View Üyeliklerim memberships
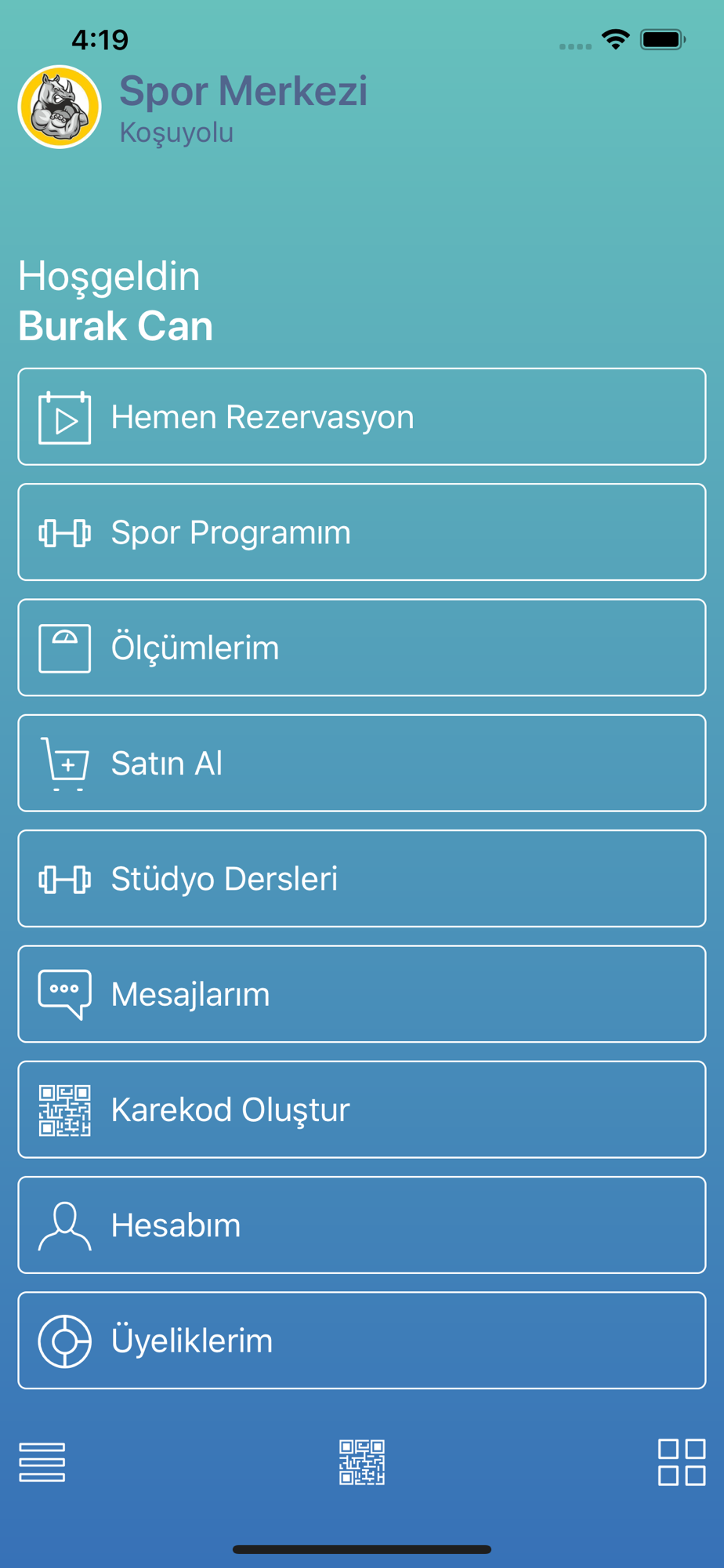The image size is (724, 1568). tap(361, 1340)
